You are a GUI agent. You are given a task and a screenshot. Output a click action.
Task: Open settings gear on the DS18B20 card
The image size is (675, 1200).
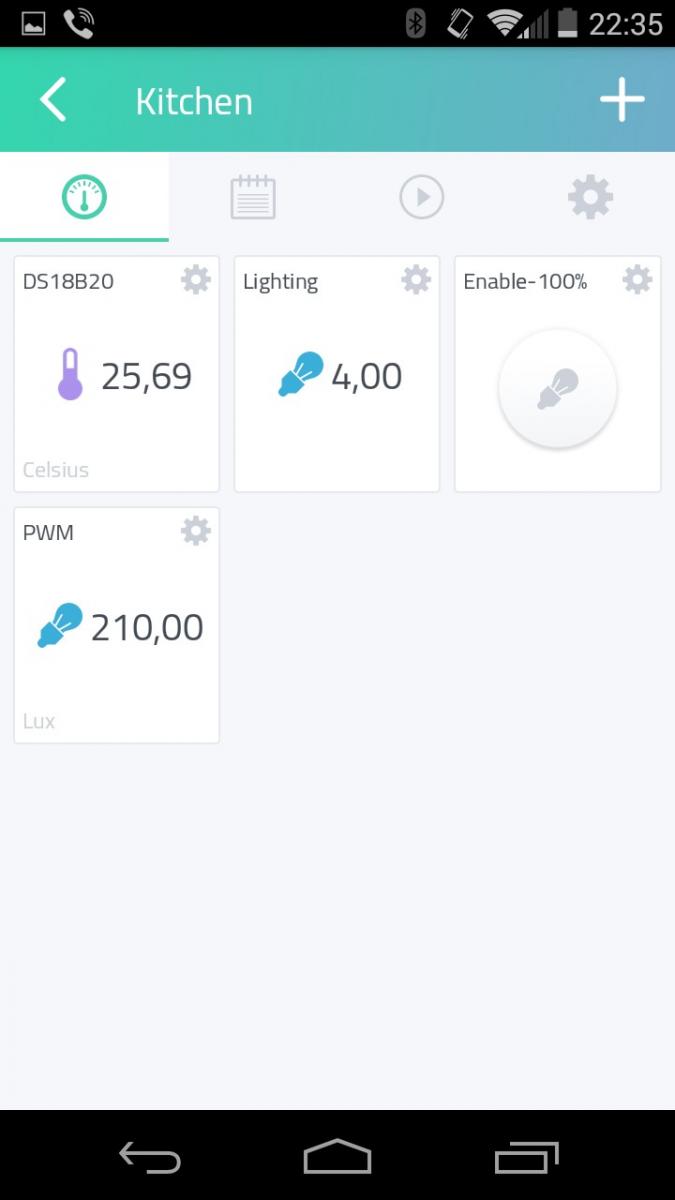pos(196,280)
